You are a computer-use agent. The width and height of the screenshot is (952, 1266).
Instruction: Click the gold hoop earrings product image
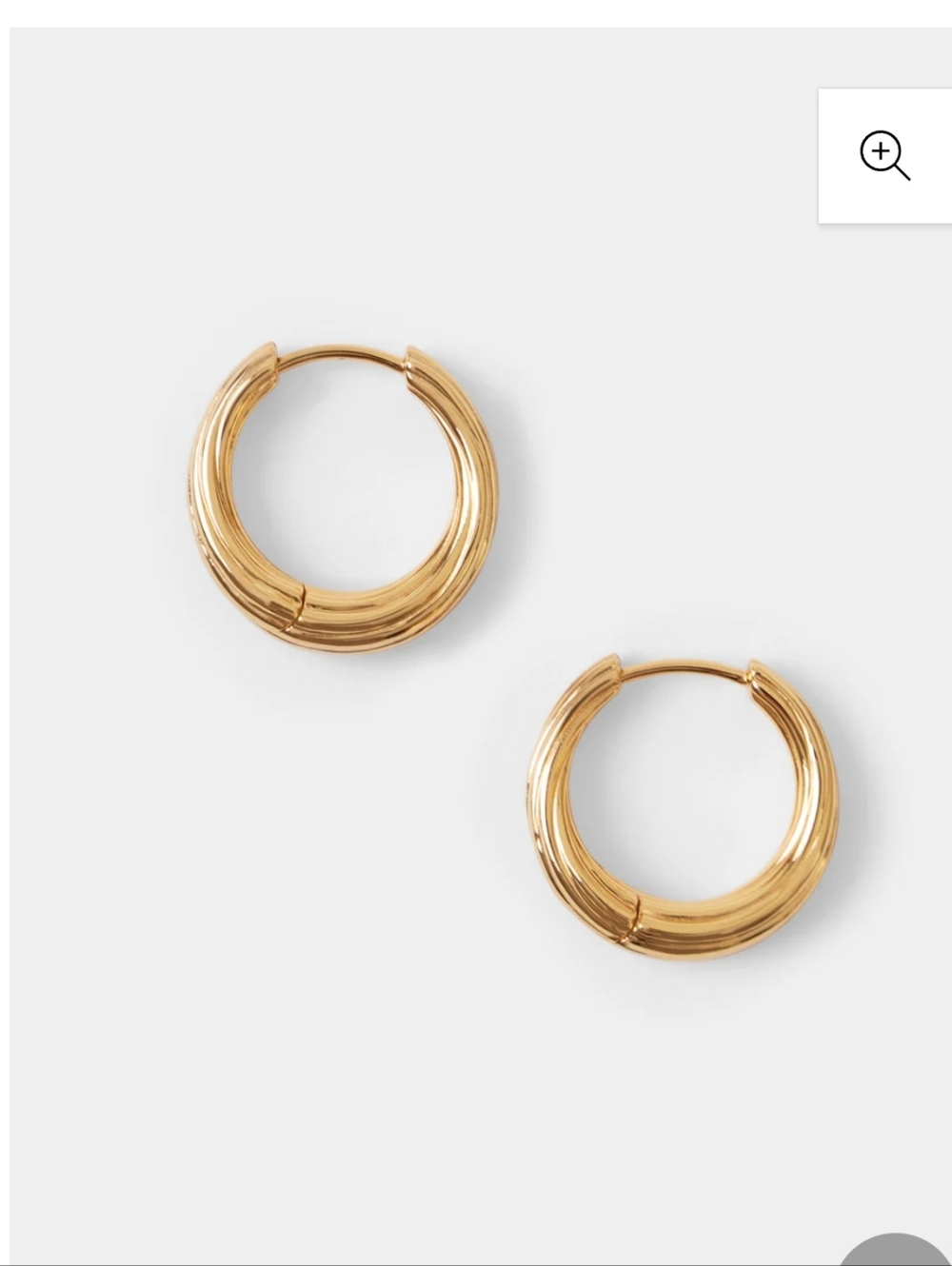tap(476, 647)
